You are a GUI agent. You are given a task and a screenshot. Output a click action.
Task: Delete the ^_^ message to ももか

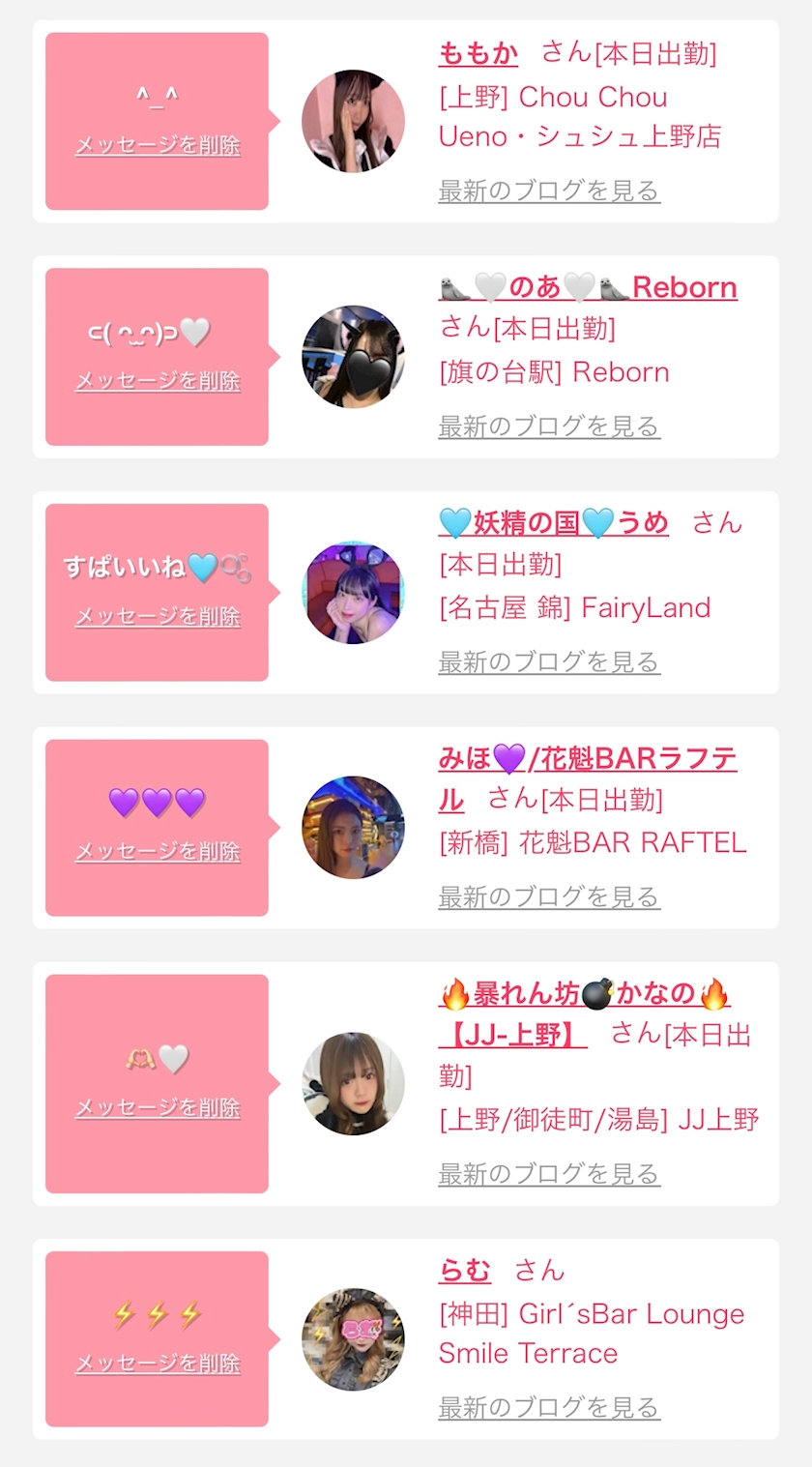coord(158,146)
